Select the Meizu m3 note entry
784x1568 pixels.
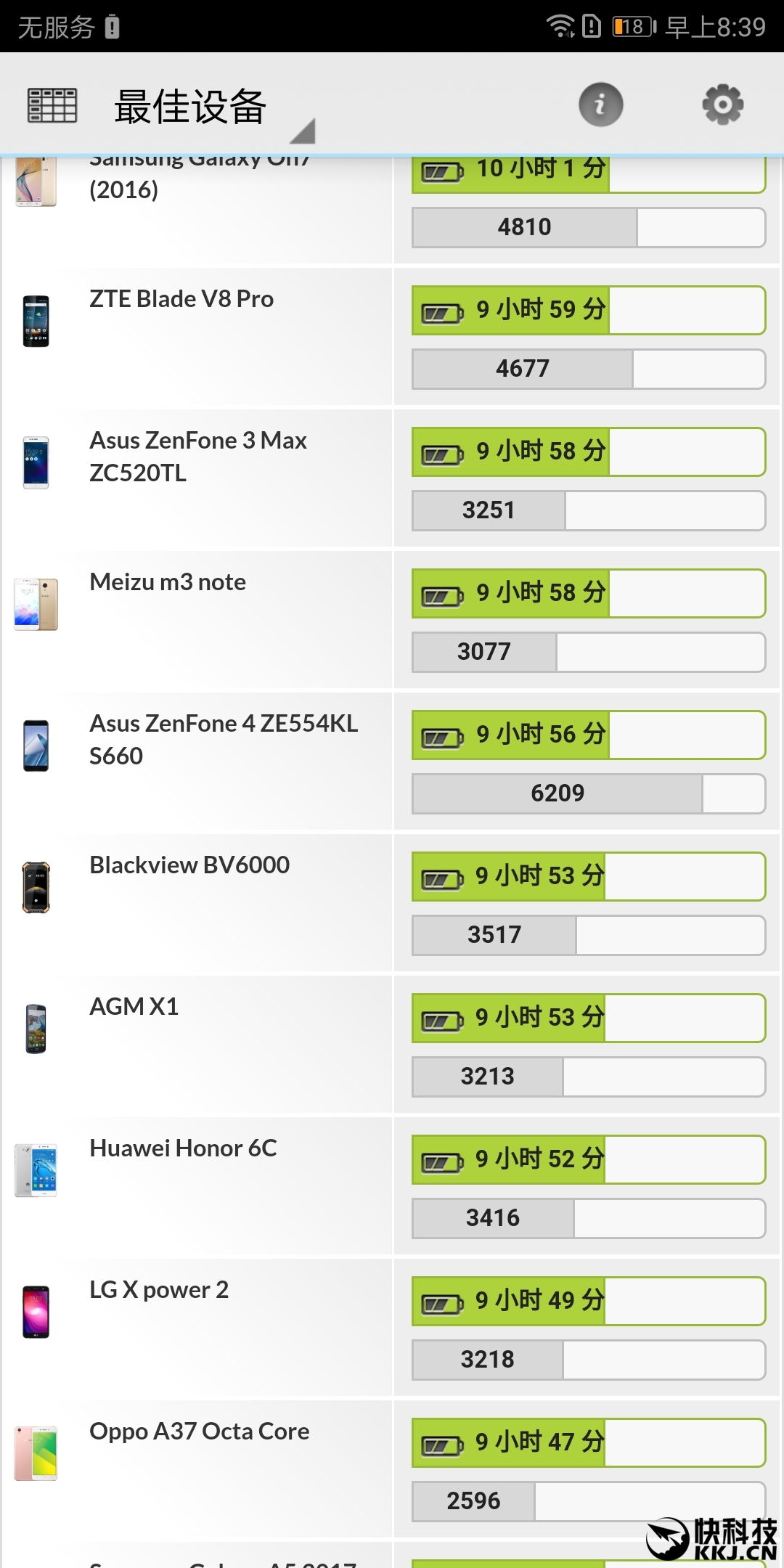pyautogui.click(x=392, y=619)
